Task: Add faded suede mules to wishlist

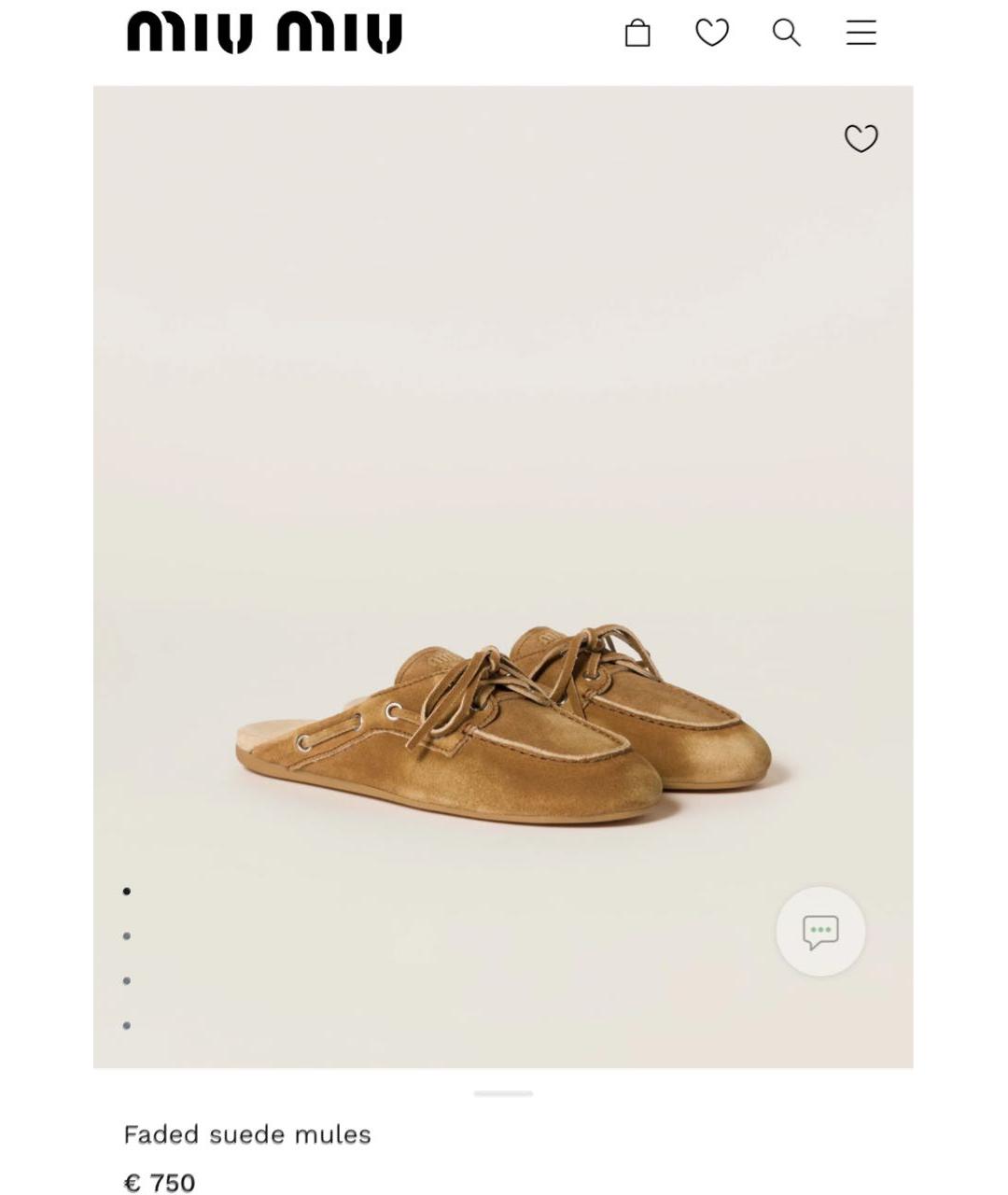Action: tap(861, 138)
